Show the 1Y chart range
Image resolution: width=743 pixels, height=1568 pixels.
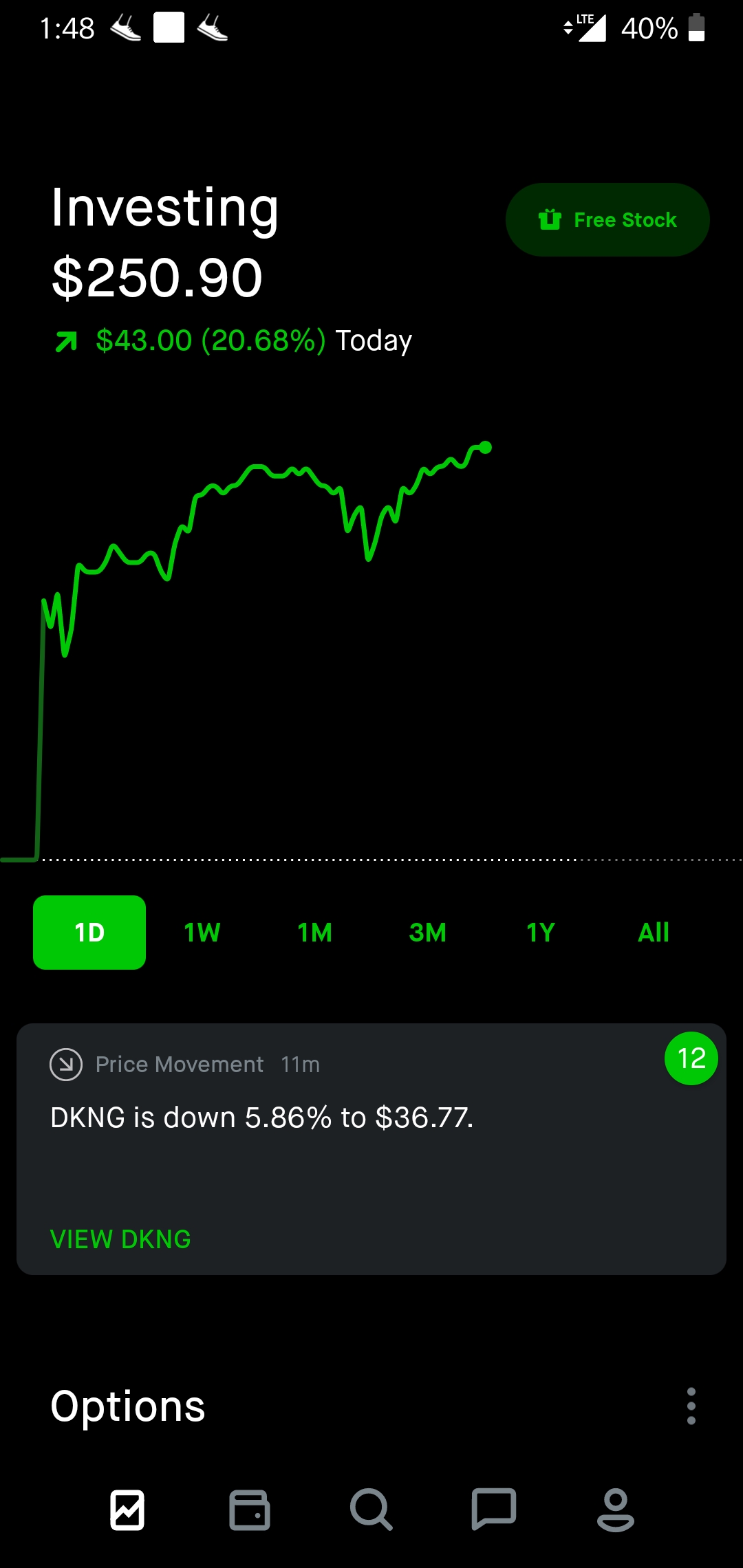541,933
